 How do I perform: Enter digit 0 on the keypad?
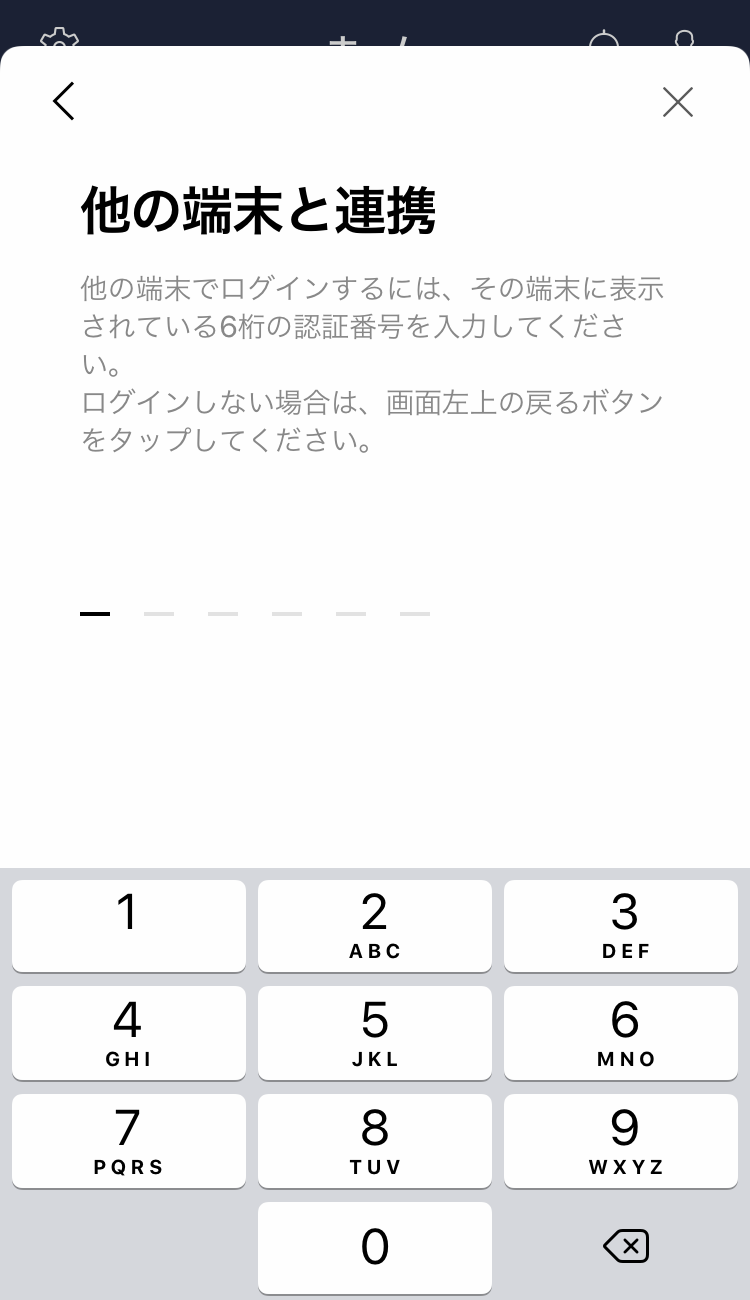tap(374, 1247)
